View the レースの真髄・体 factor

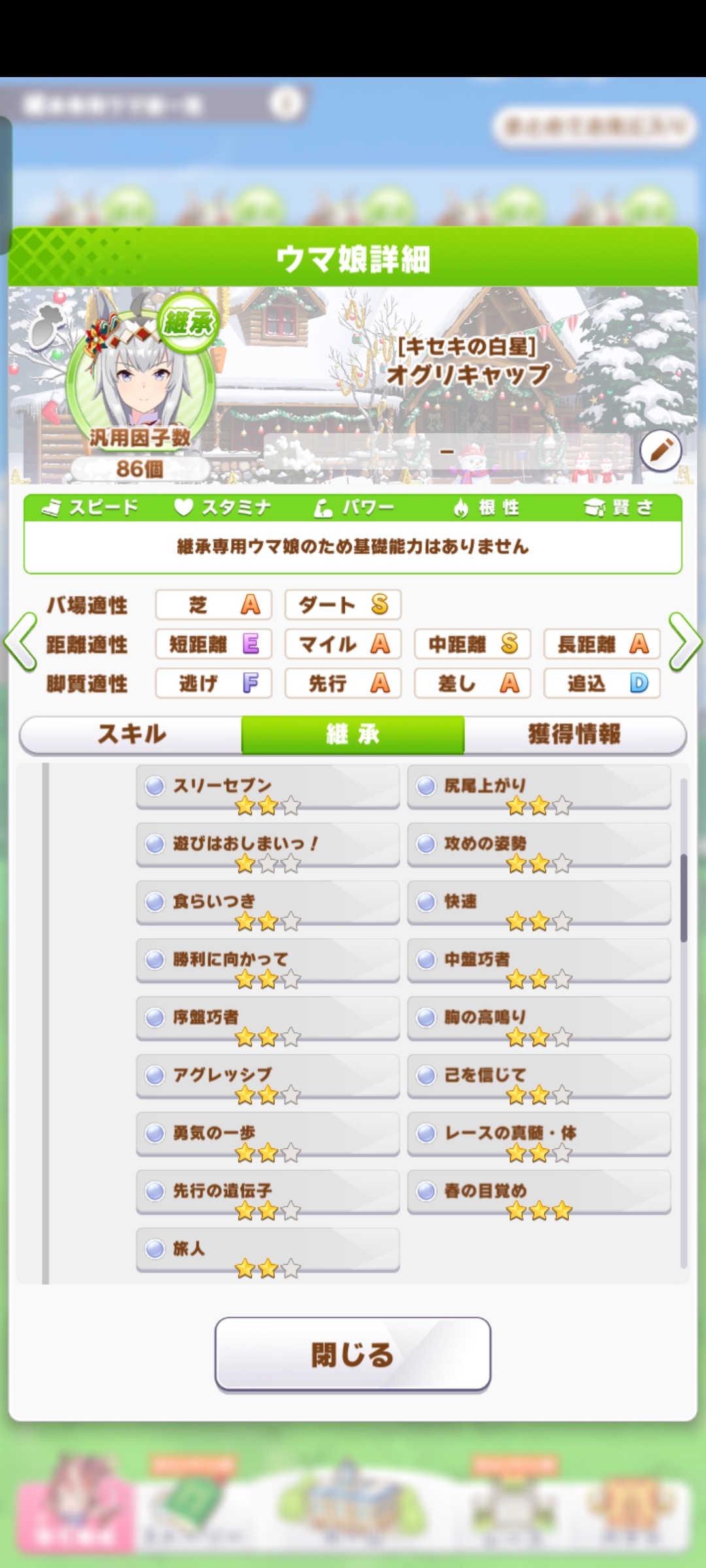539,1134
